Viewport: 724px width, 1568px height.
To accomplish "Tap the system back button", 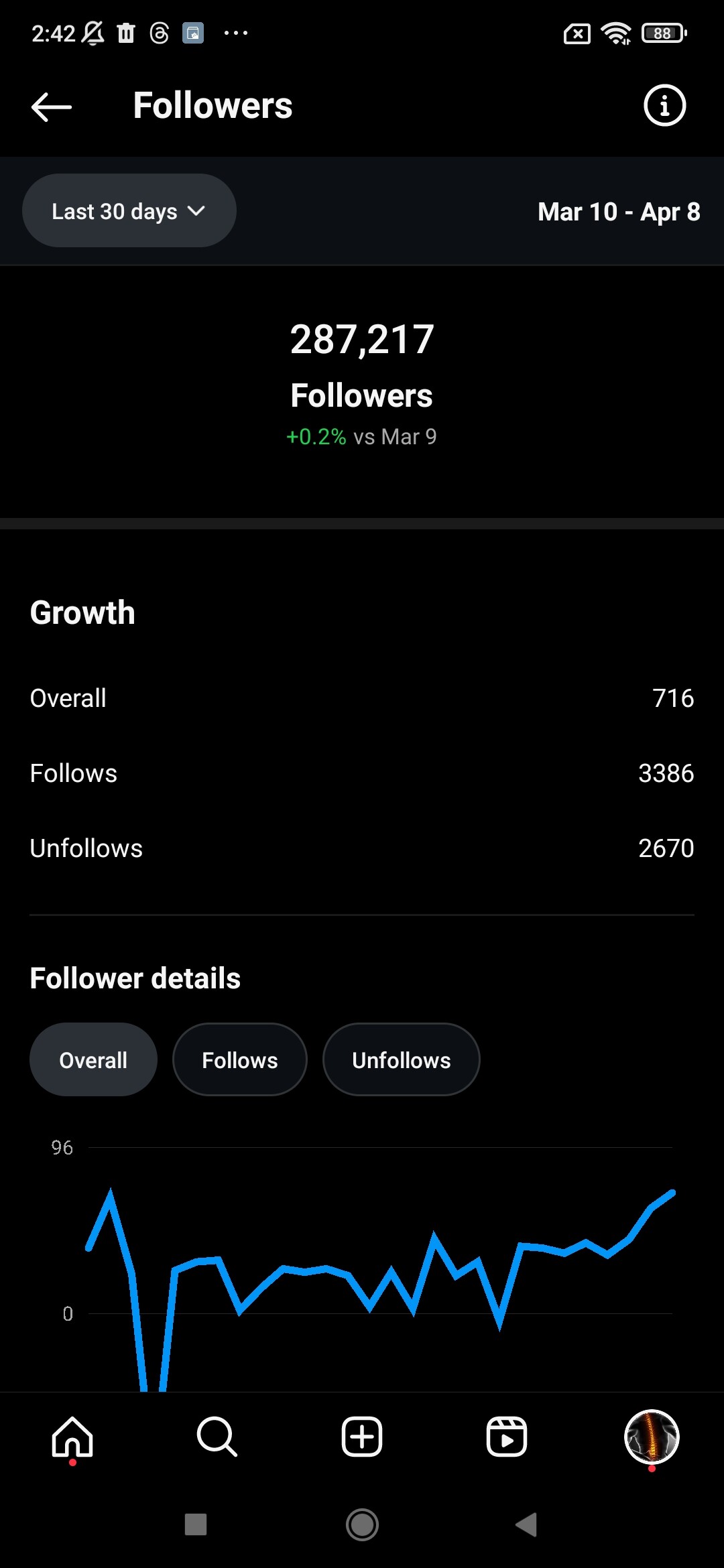I will (x=527, y=1524).
